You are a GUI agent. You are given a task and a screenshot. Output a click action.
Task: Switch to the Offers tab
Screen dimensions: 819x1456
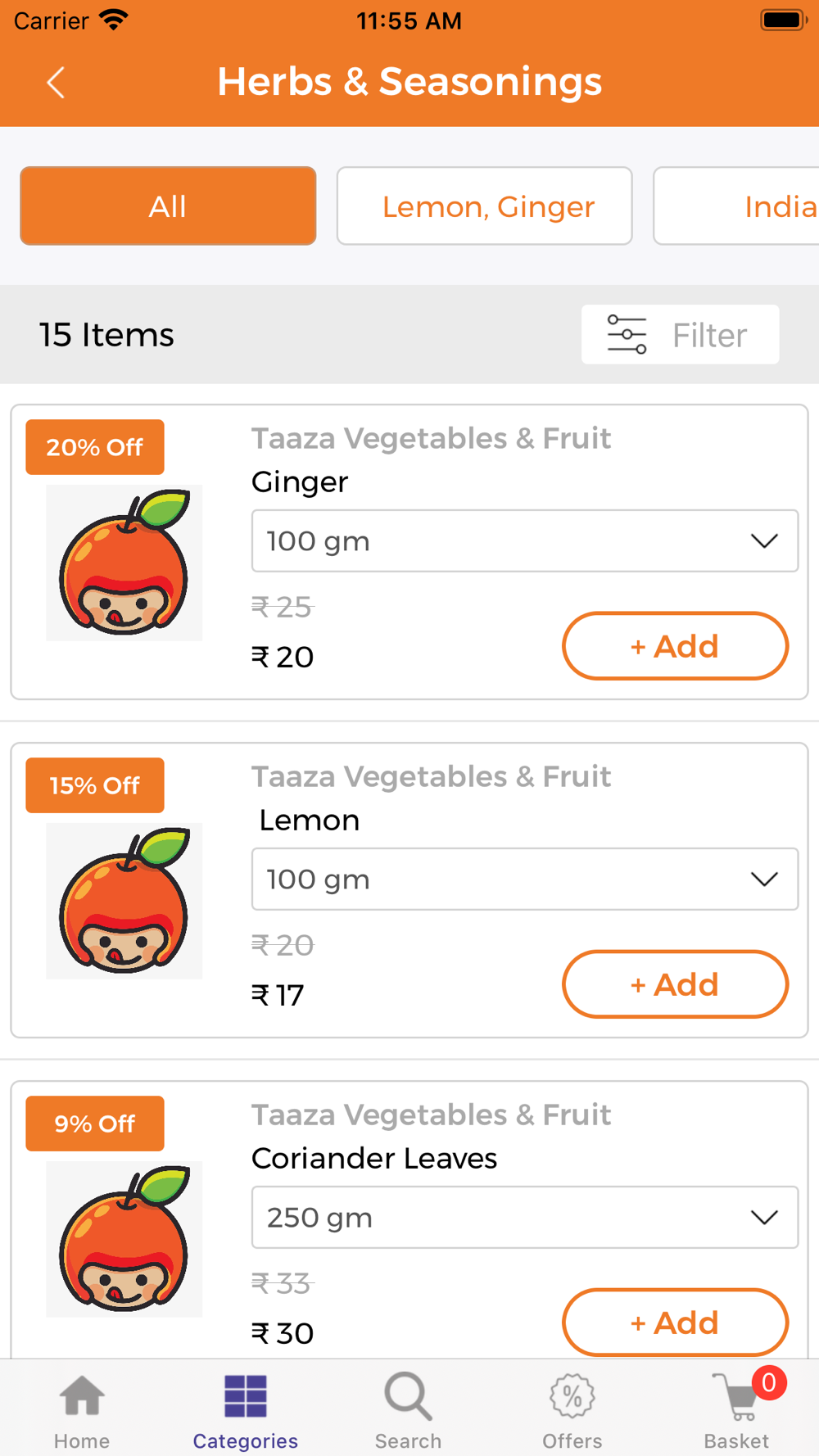click(x=572, y=1410)
